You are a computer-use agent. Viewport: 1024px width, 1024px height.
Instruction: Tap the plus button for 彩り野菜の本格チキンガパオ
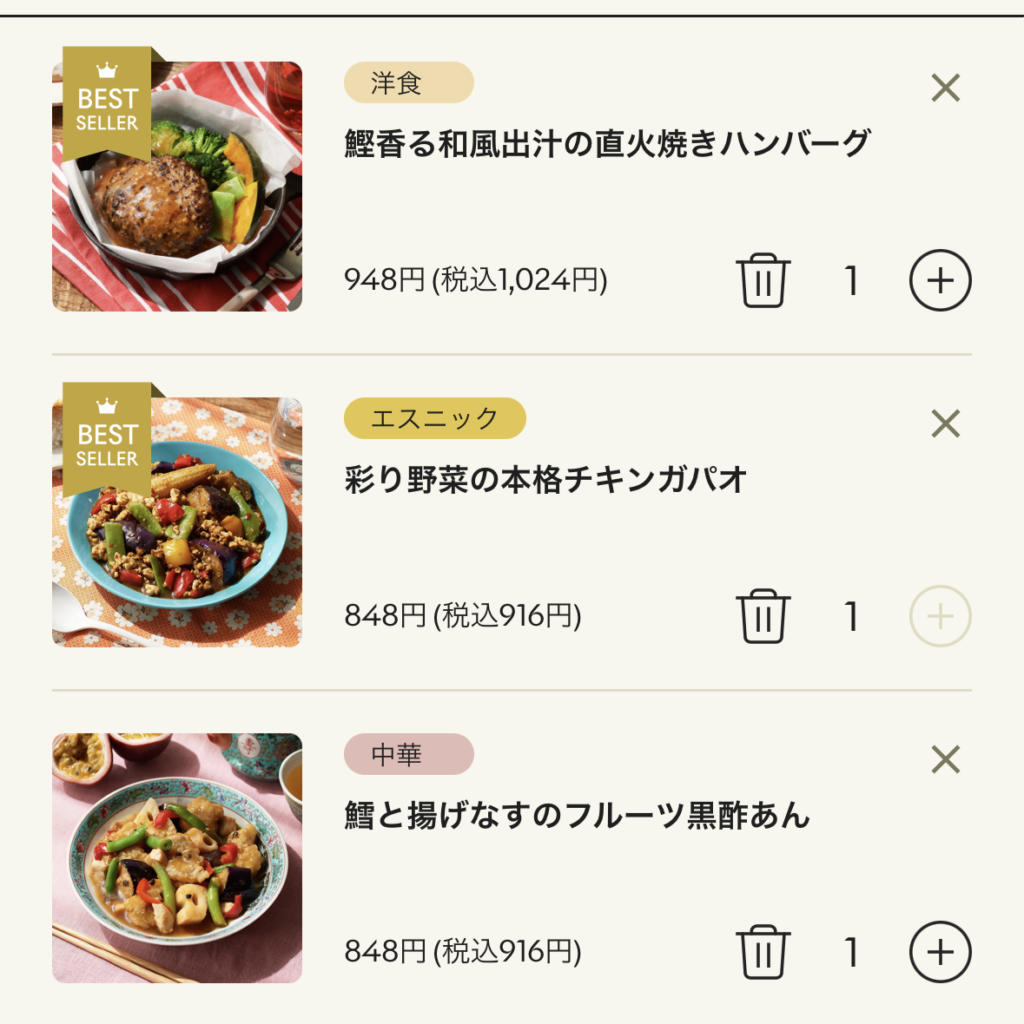(x=940, y=616)
